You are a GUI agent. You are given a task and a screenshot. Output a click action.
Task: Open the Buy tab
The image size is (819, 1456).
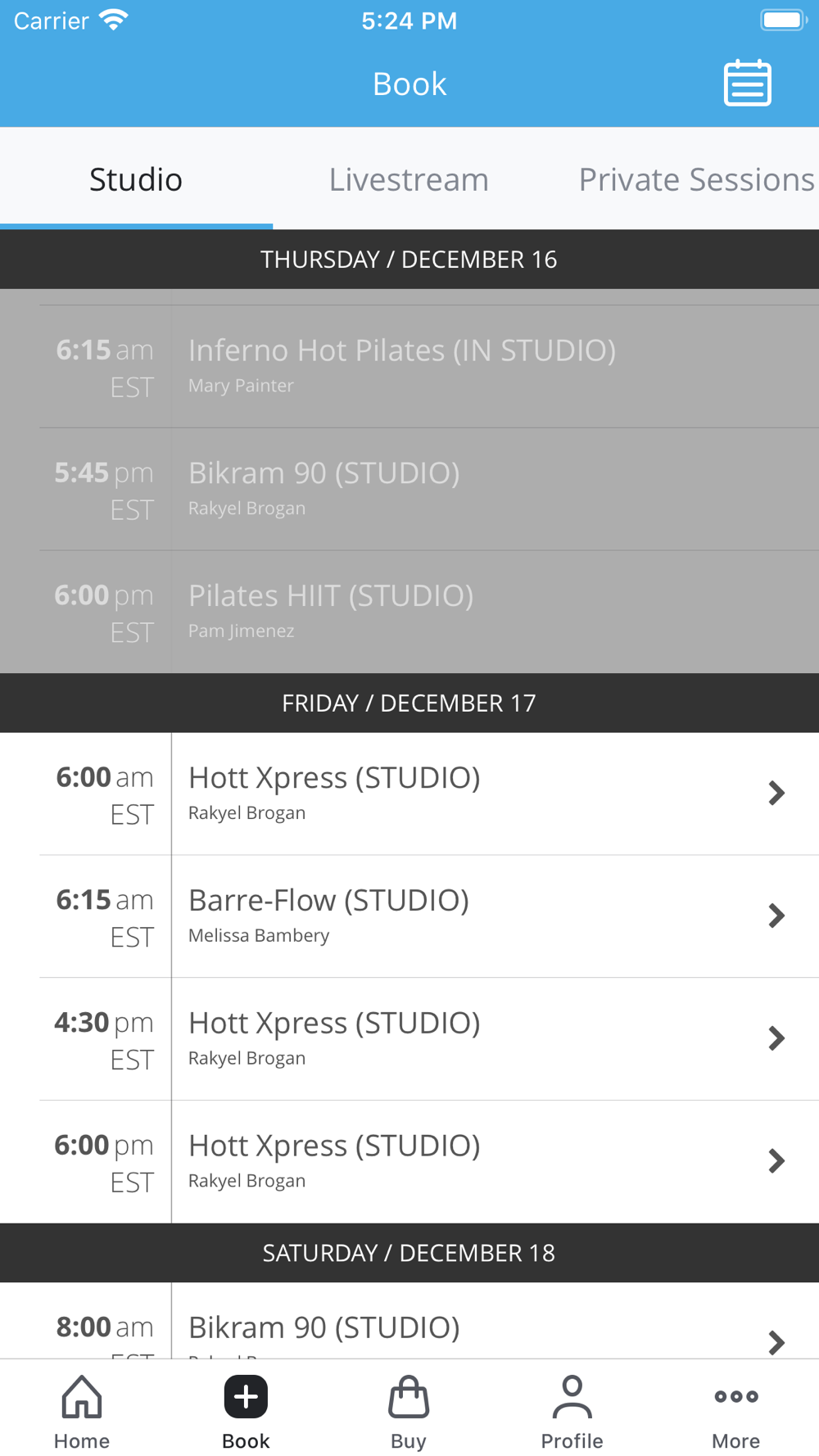click(409, 1412)
